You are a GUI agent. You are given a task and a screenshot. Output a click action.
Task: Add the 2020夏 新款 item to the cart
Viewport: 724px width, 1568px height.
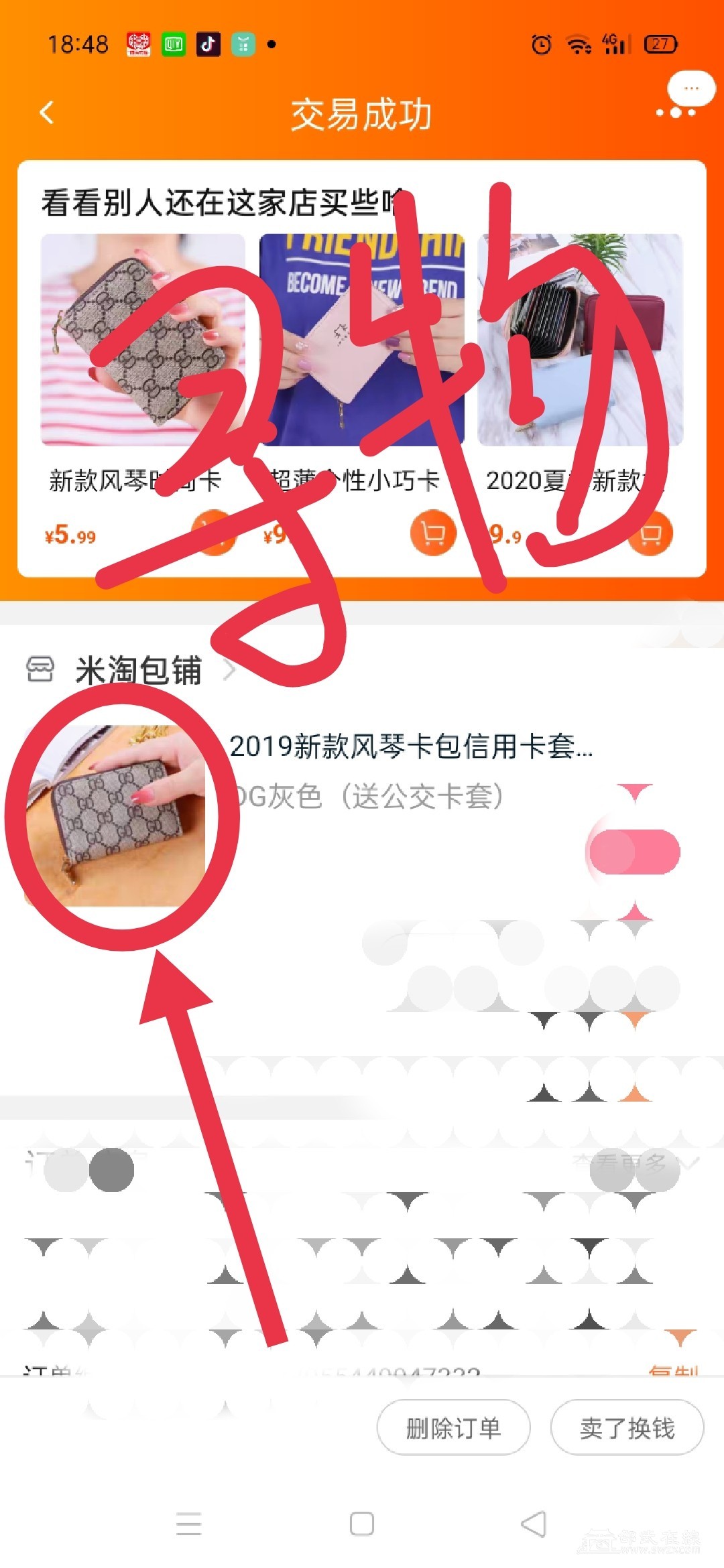point(650,533)
